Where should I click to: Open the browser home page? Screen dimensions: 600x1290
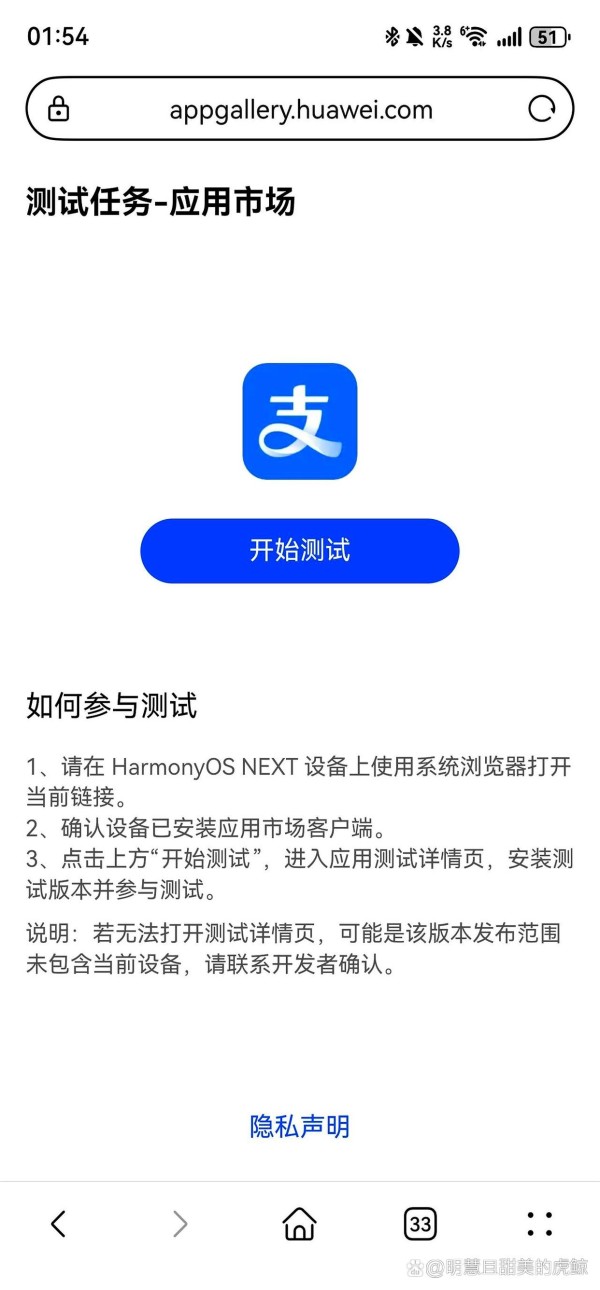[x=299, y=1223]
